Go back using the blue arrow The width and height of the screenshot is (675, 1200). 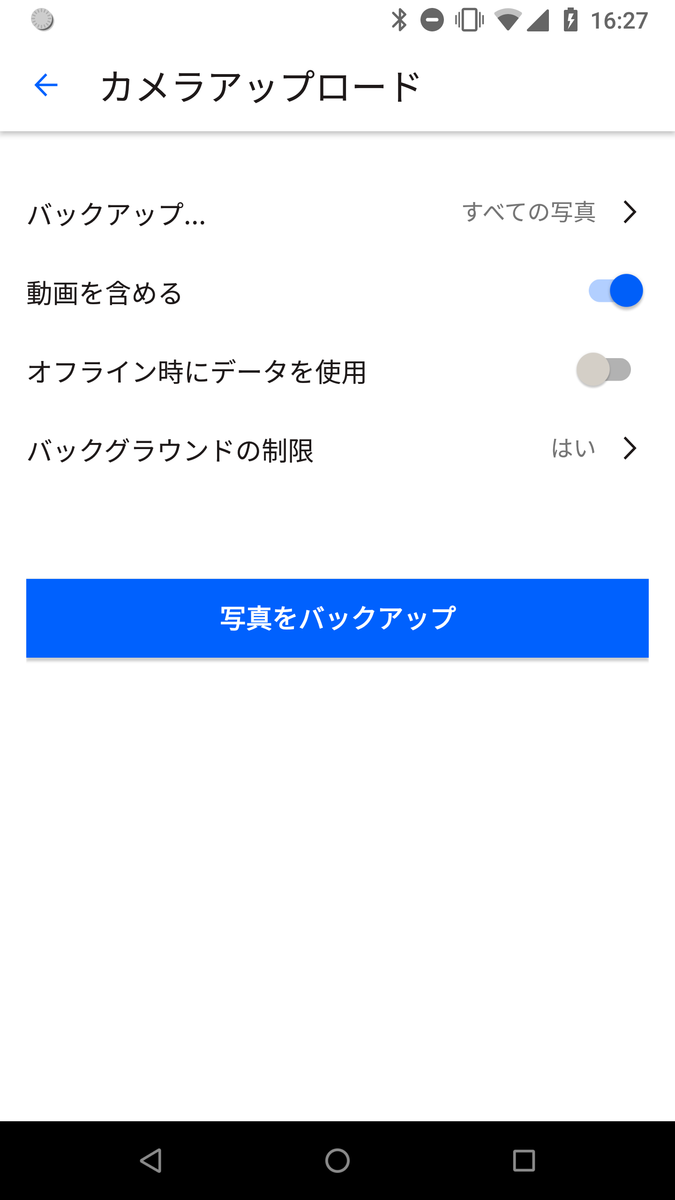pyautogui.click(x=46, y=86)
